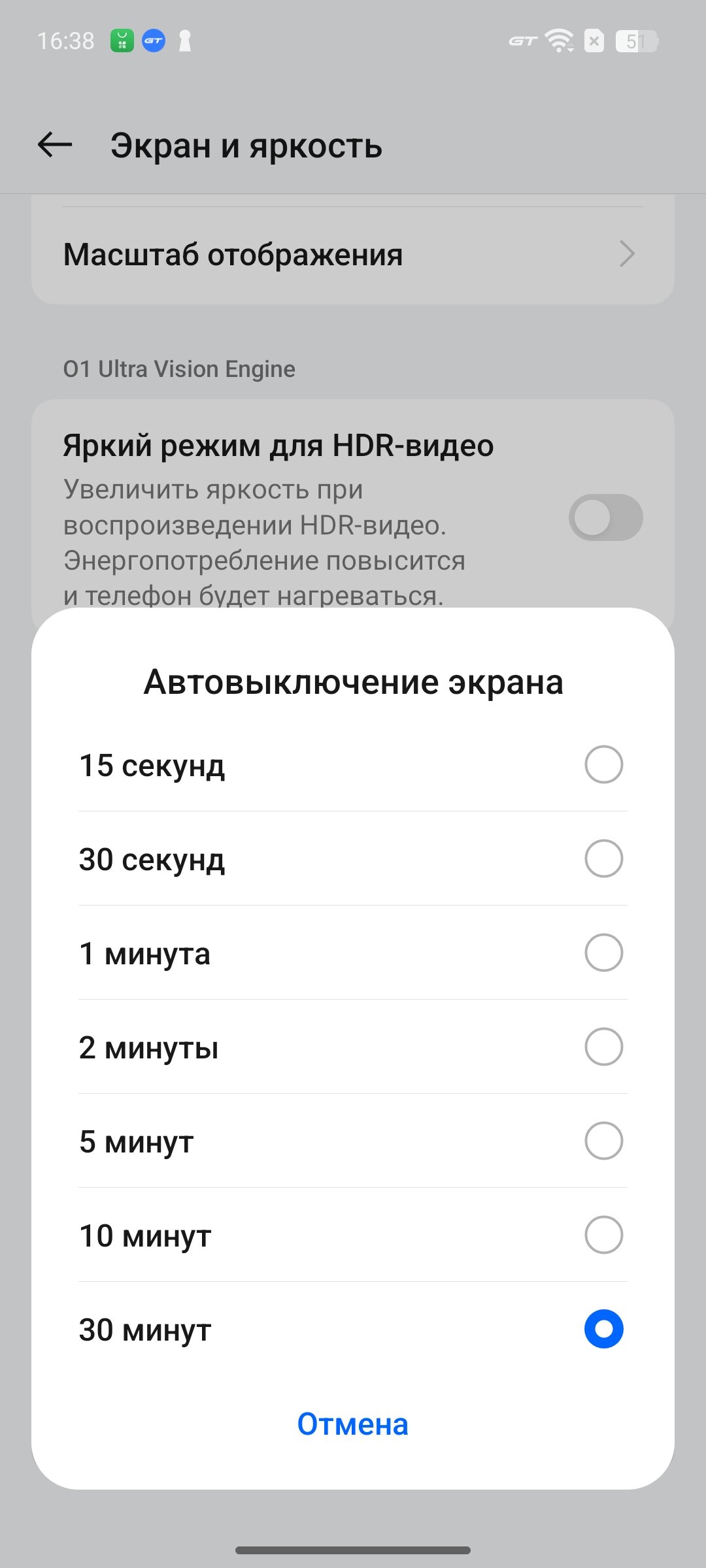Select the 15 секунд option
The image size is (706, 1568).
[x=353, y=764]
